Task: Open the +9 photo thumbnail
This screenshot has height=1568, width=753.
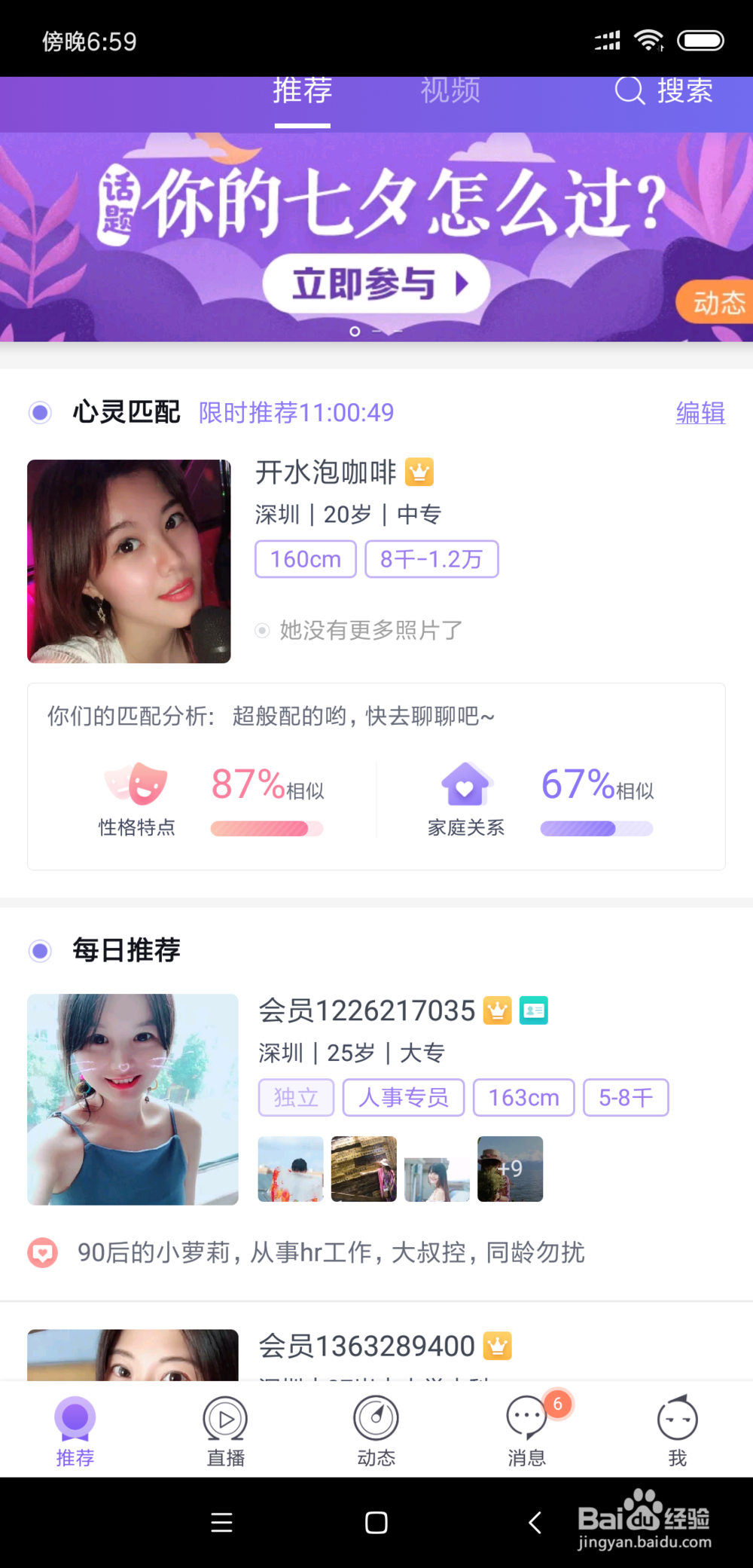Action: click(510, 1169)
